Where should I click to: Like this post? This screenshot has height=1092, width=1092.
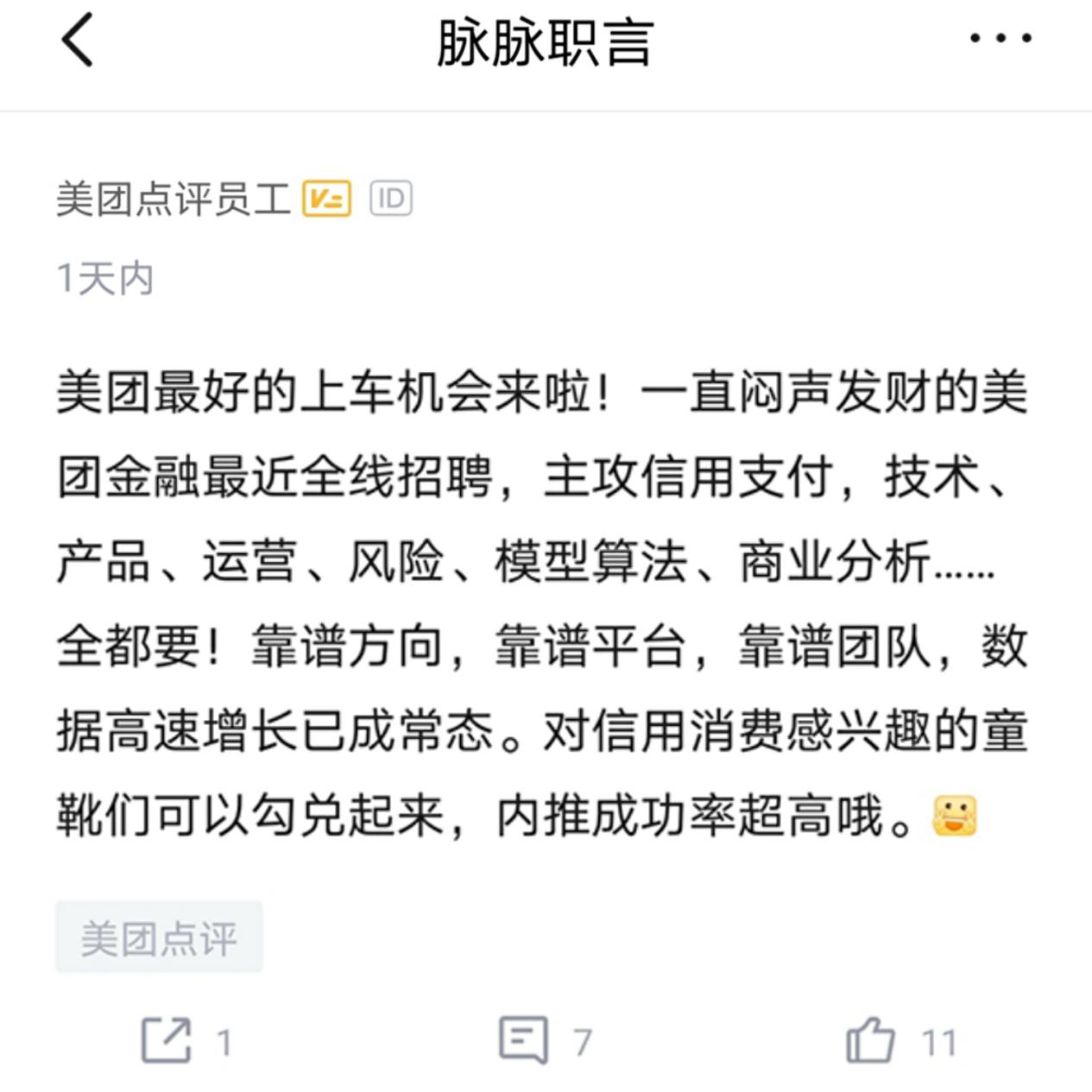click(870, 1040)
